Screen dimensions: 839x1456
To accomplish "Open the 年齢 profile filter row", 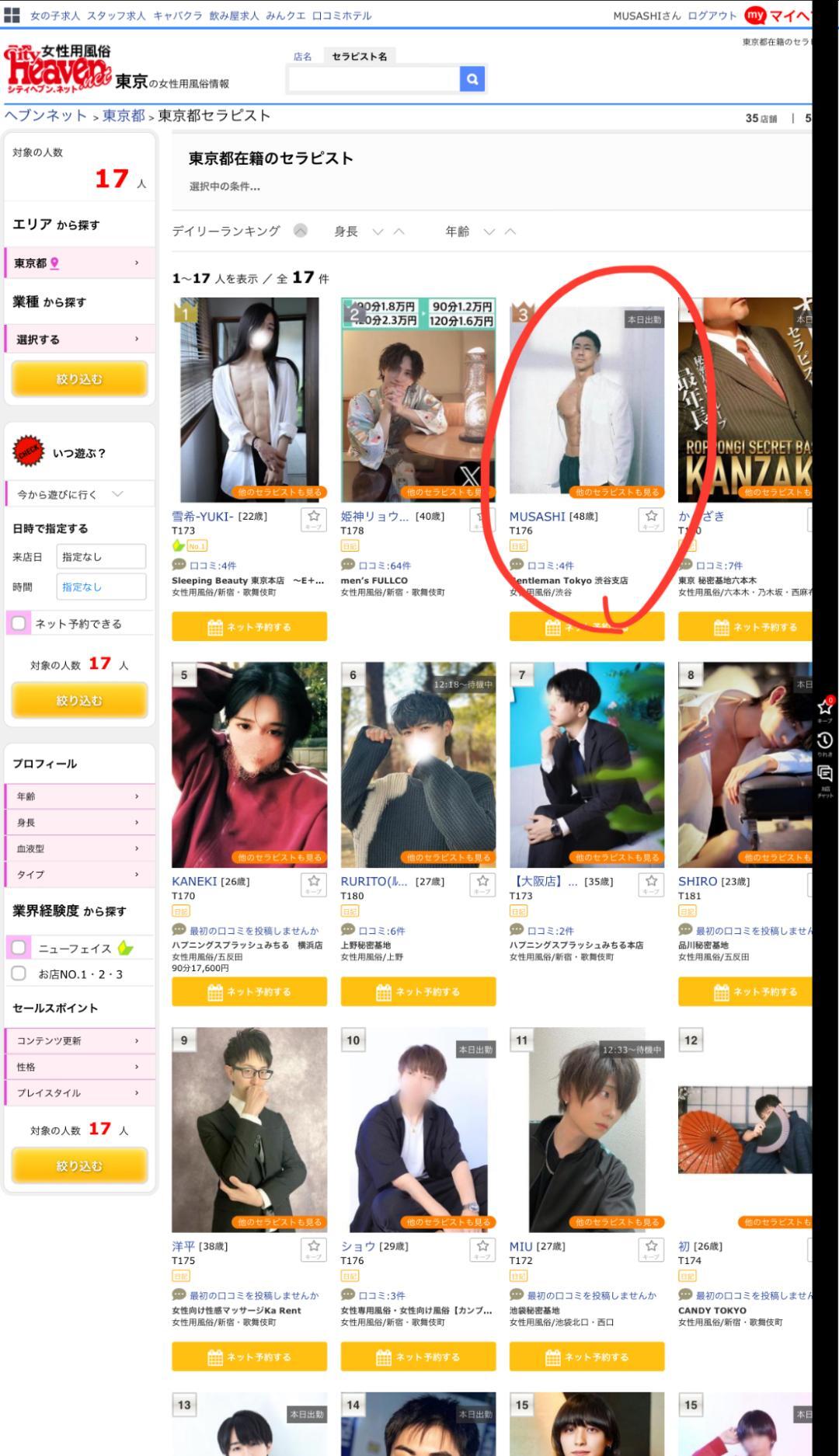I will (79, 796).
